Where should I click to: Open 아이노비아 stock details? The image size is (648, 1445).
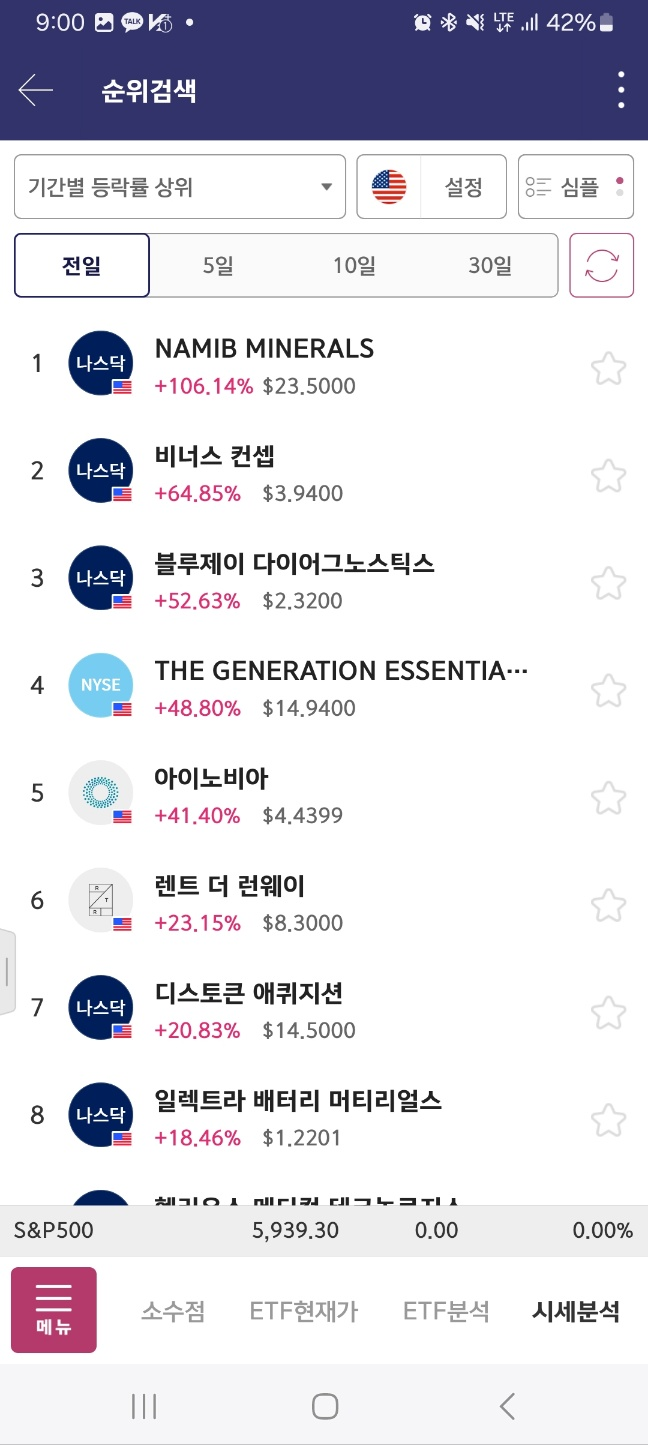[324, 794]
